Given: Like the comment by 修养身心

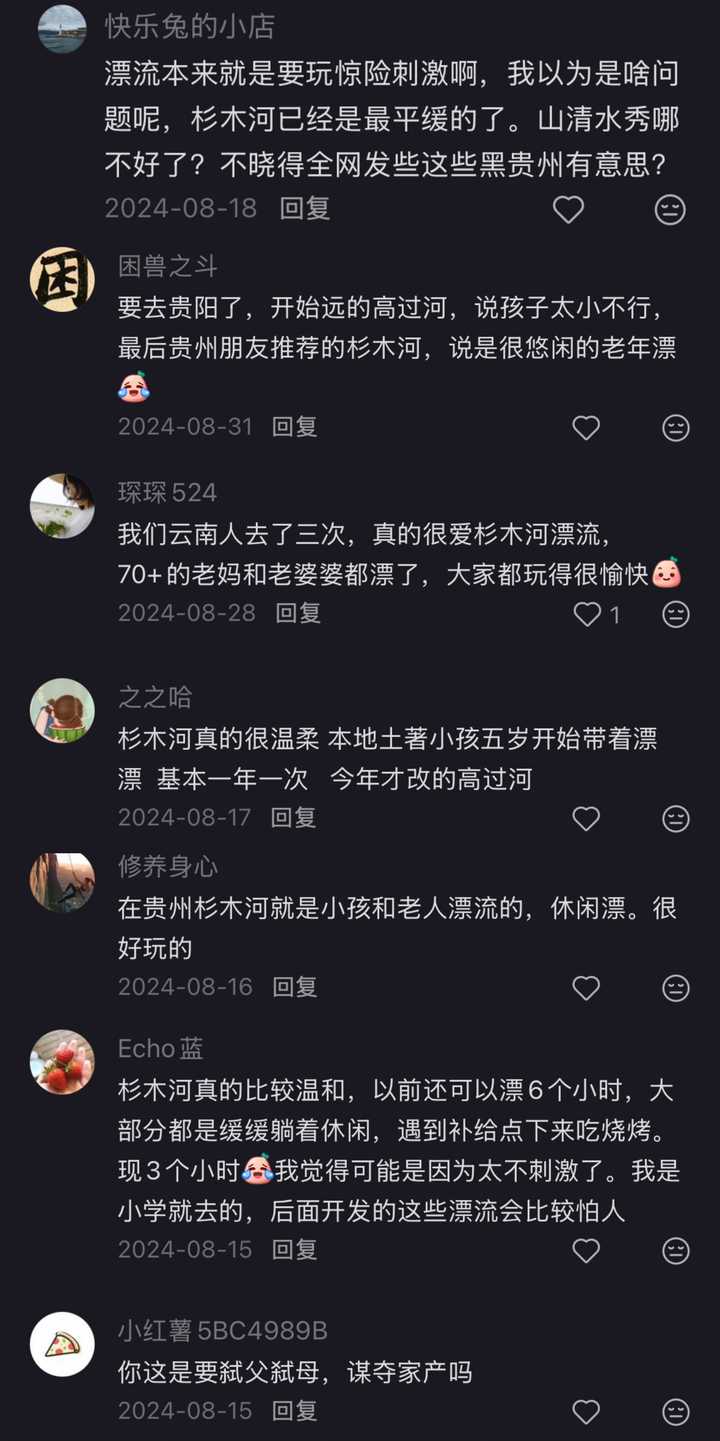Looking at the screenshot, I should point(586,988).
